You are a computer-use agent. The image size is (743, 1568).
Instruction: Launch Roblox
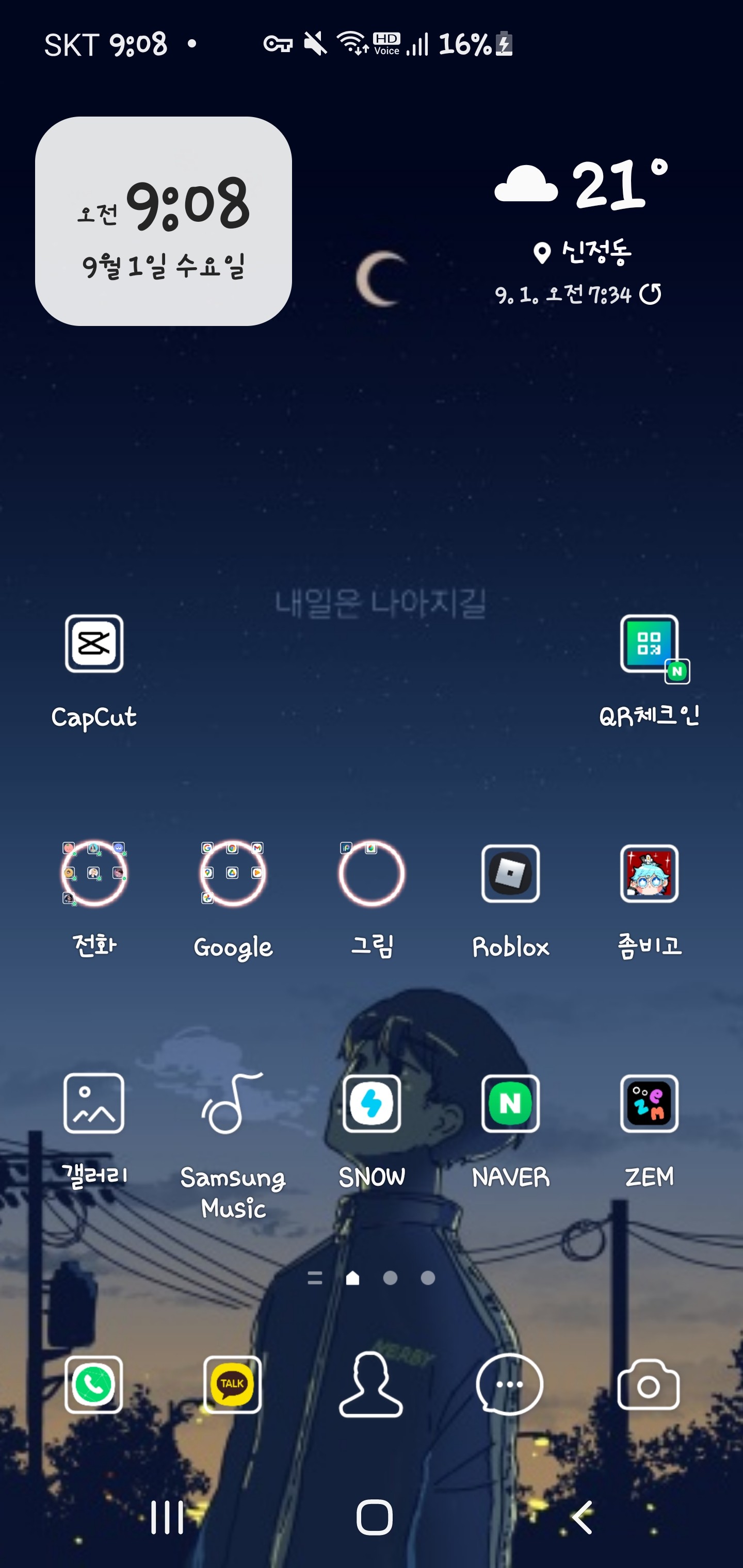click(x=510, y=874)
